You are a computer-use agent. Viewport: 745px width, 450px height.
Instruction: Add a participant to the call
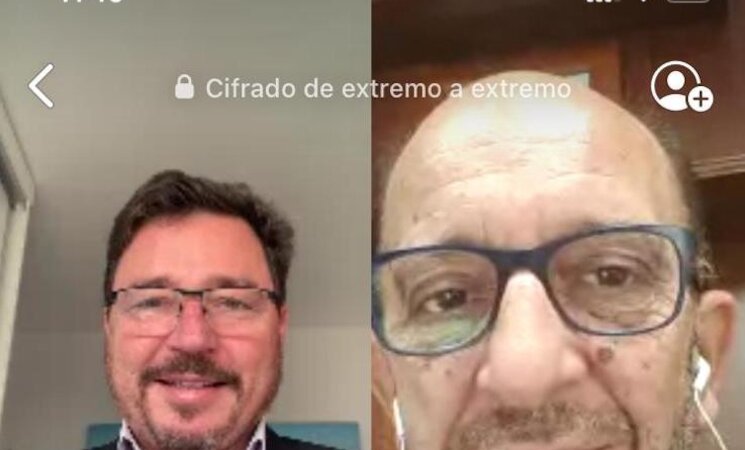[681, 87]
